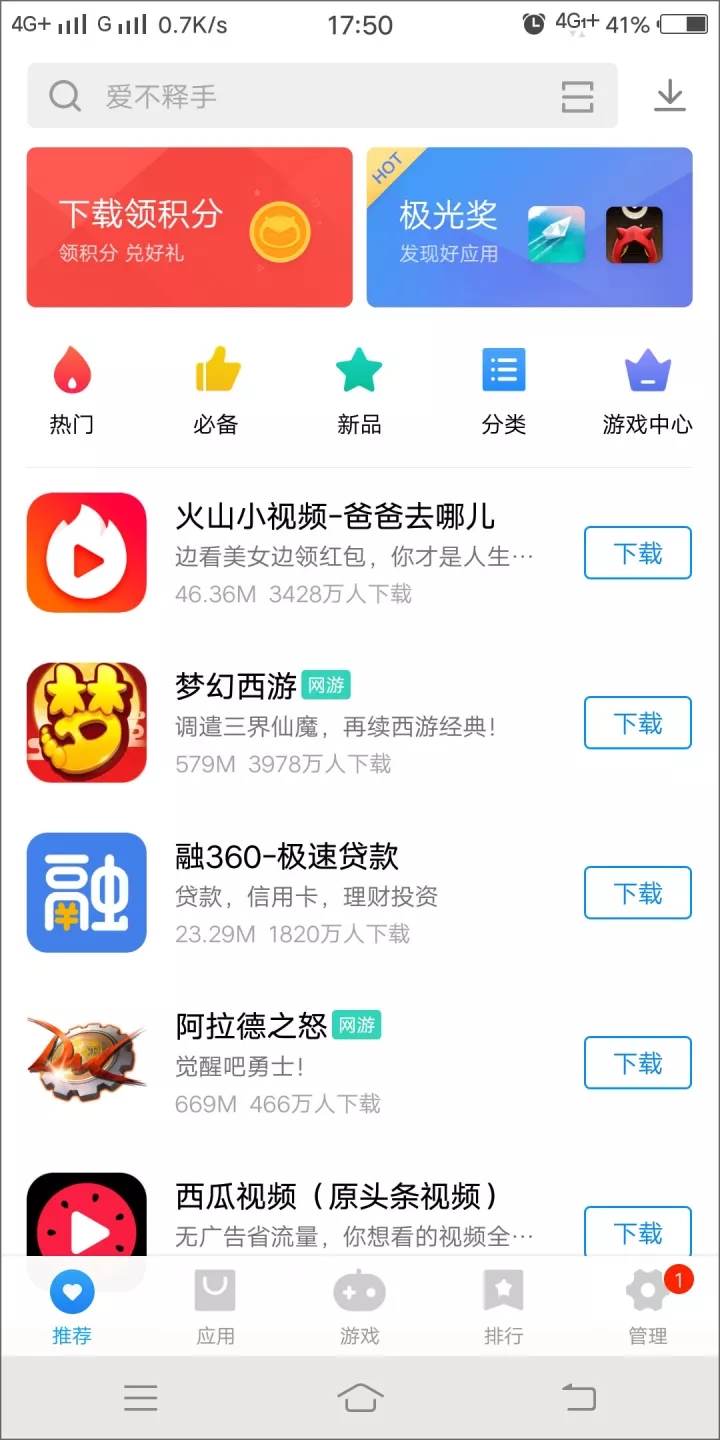
Task: Download 阿拉德之怒 game
Action: (x=637, y=1063)
